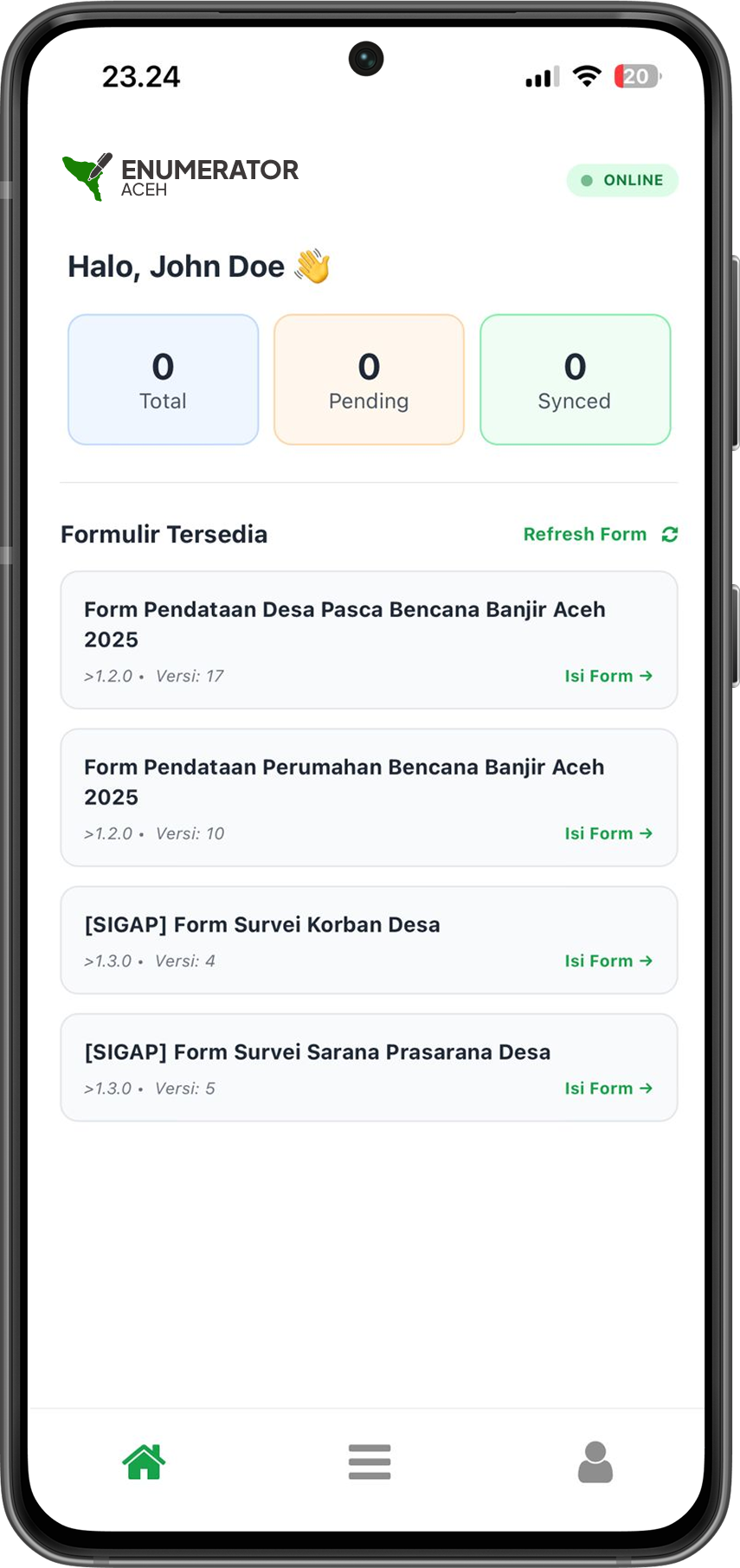Select the Synced counter card
This screenshot has height=1568, width=740.
tap(575, 379)
